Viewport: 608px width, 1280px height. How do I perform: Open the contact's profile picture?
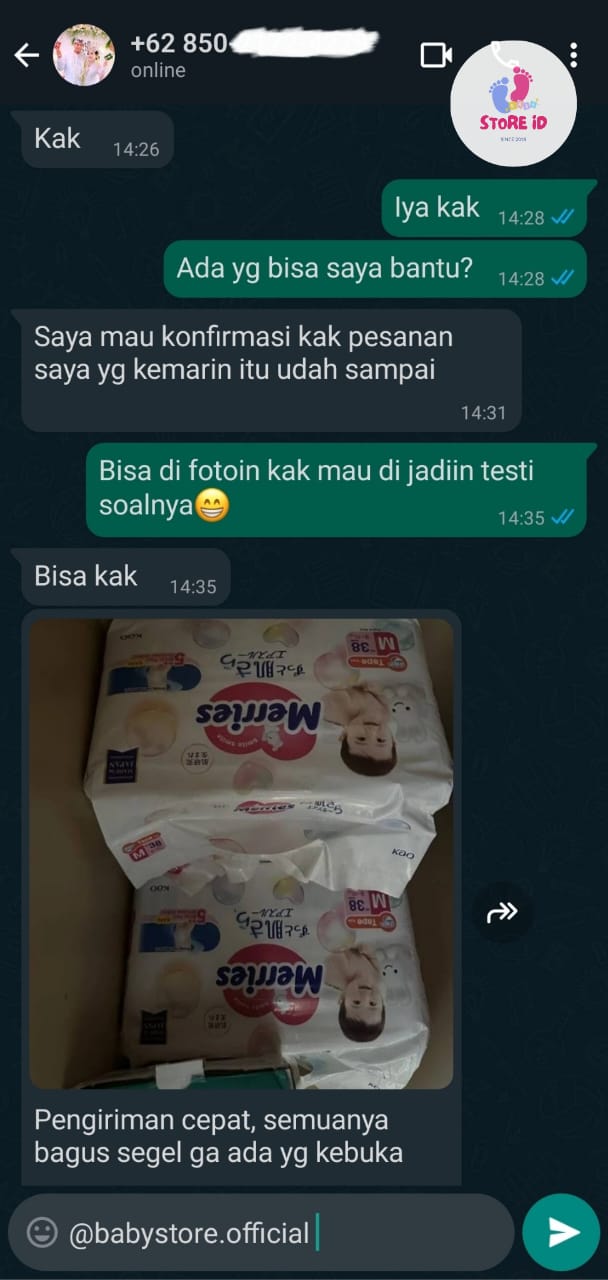tap(83, 55)
